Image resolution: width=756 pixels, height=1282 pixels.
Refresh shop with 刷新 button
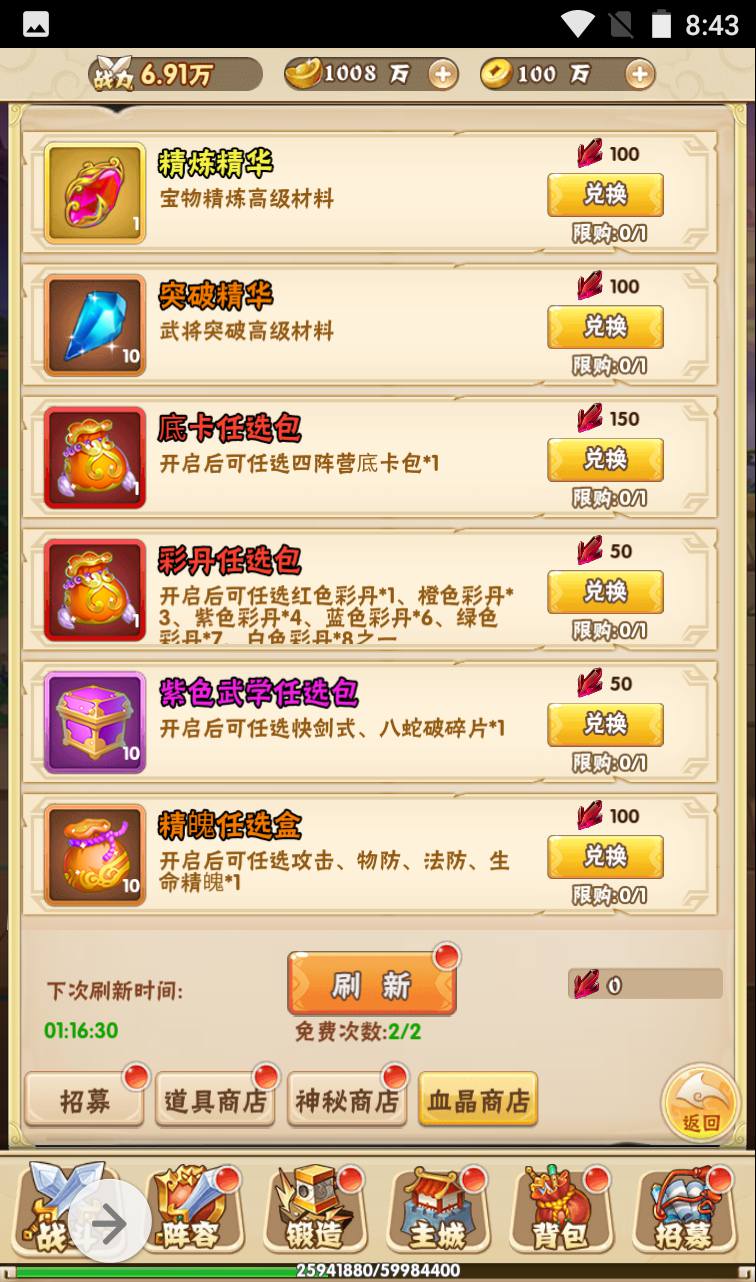point(371,985)
